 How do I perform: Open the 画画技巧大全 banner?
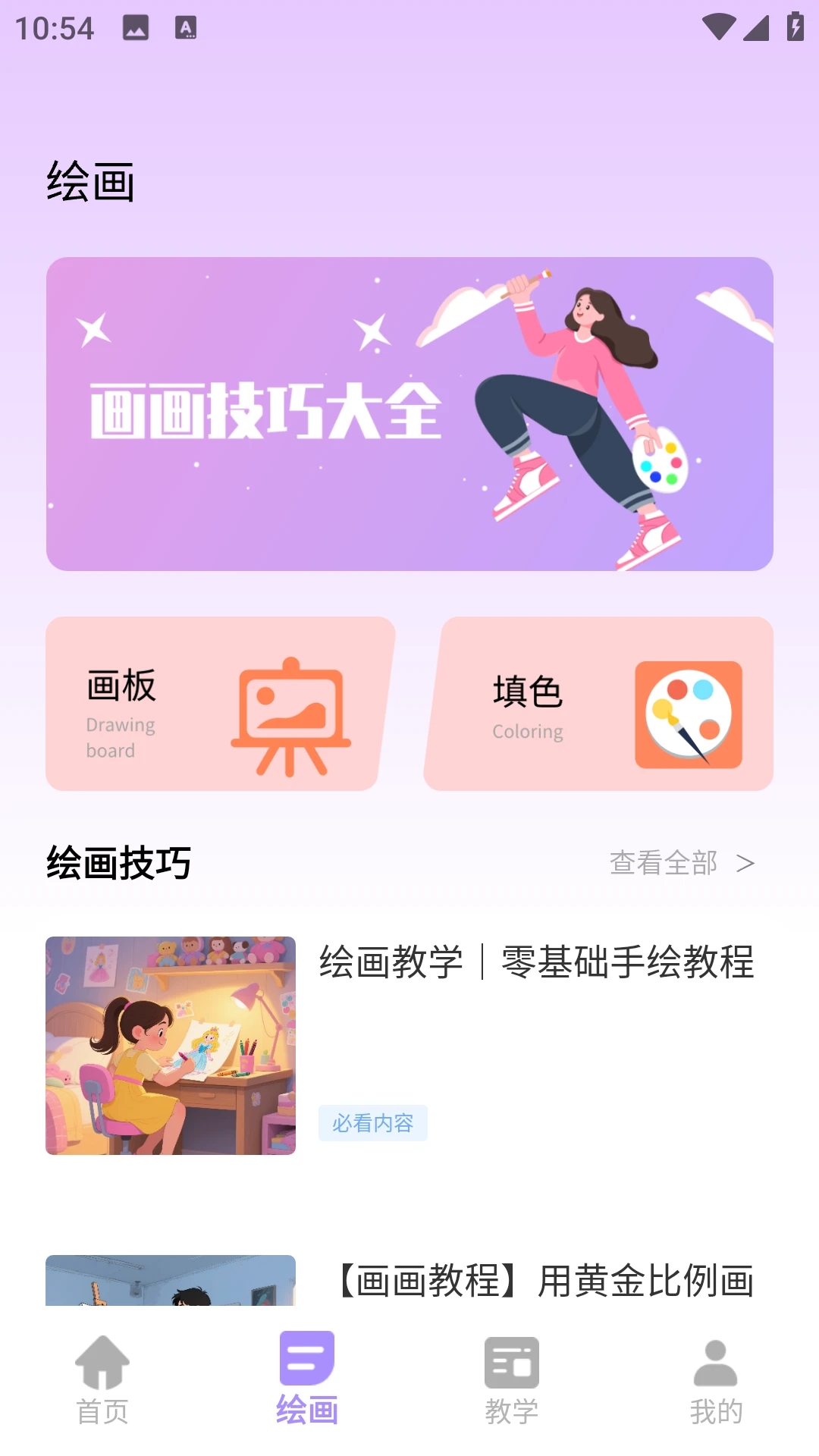point(409,413)
